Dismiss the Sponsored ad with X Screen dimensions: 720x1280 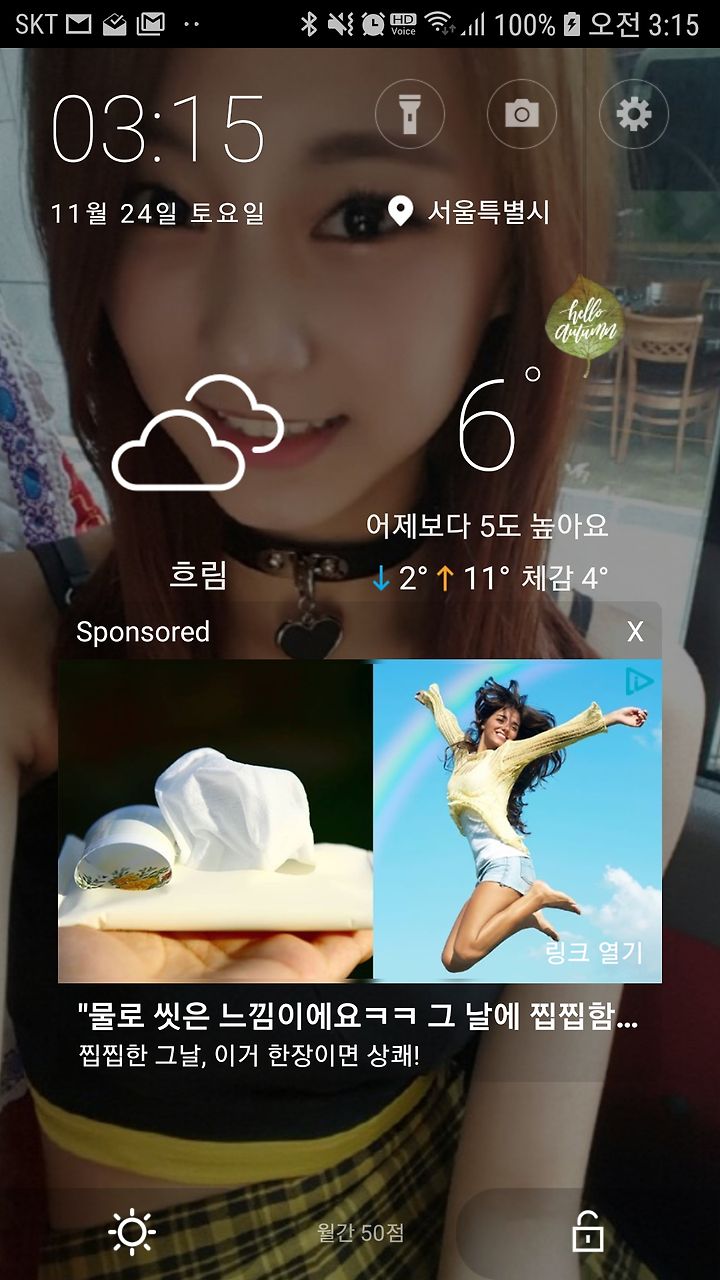pos(635,632)
